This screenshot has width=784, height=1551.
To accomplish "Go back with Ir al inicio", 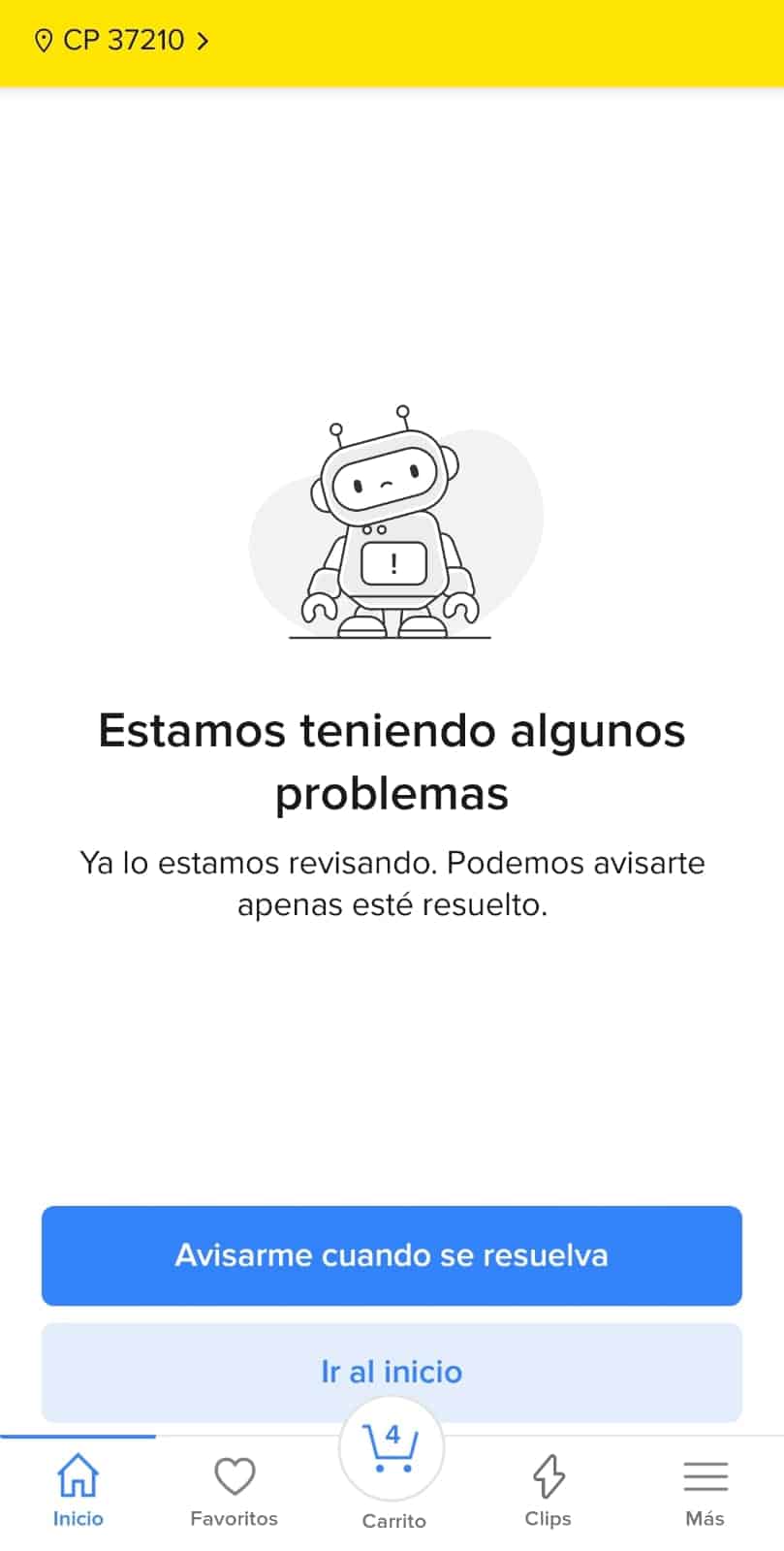I will pos(392,1372).
